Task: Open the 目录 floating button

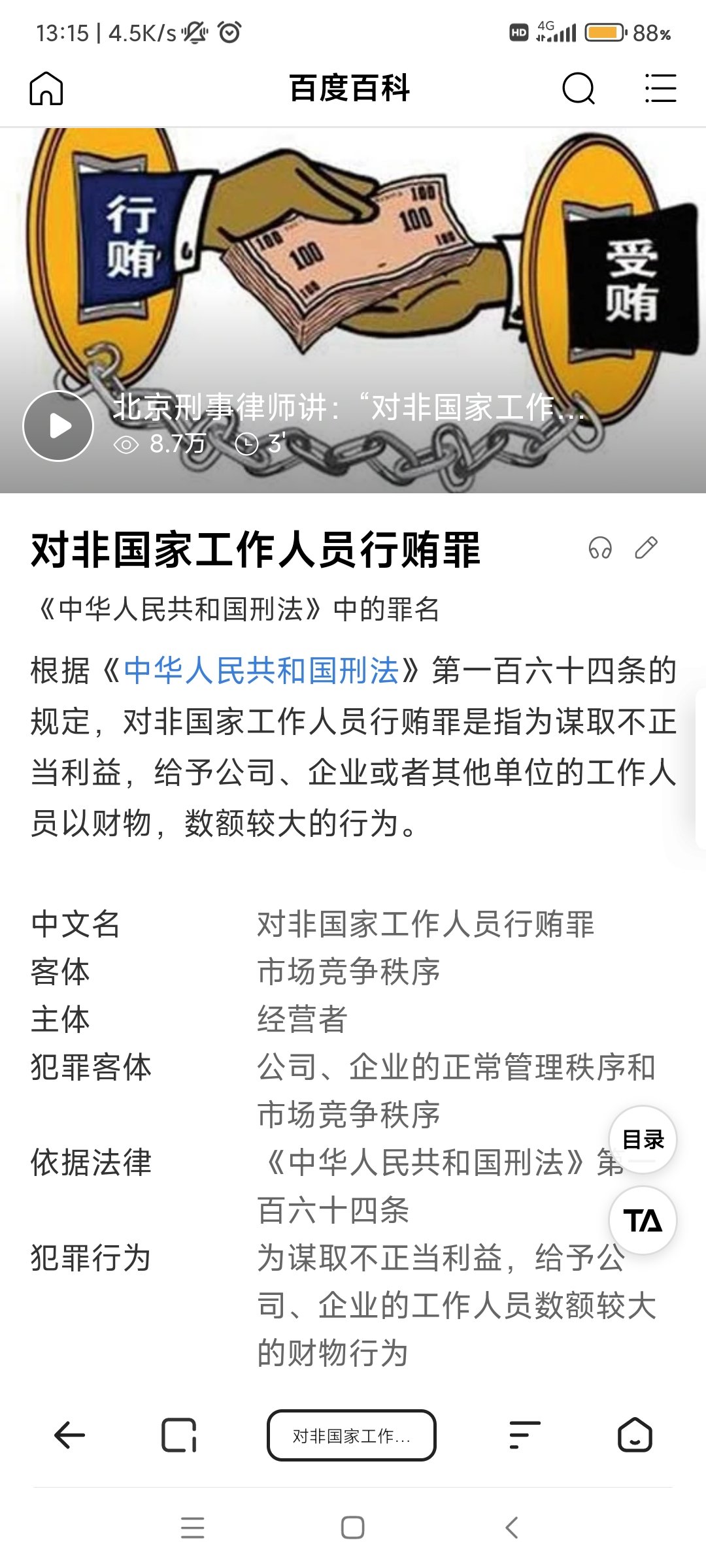Action: pos(643,1139)
